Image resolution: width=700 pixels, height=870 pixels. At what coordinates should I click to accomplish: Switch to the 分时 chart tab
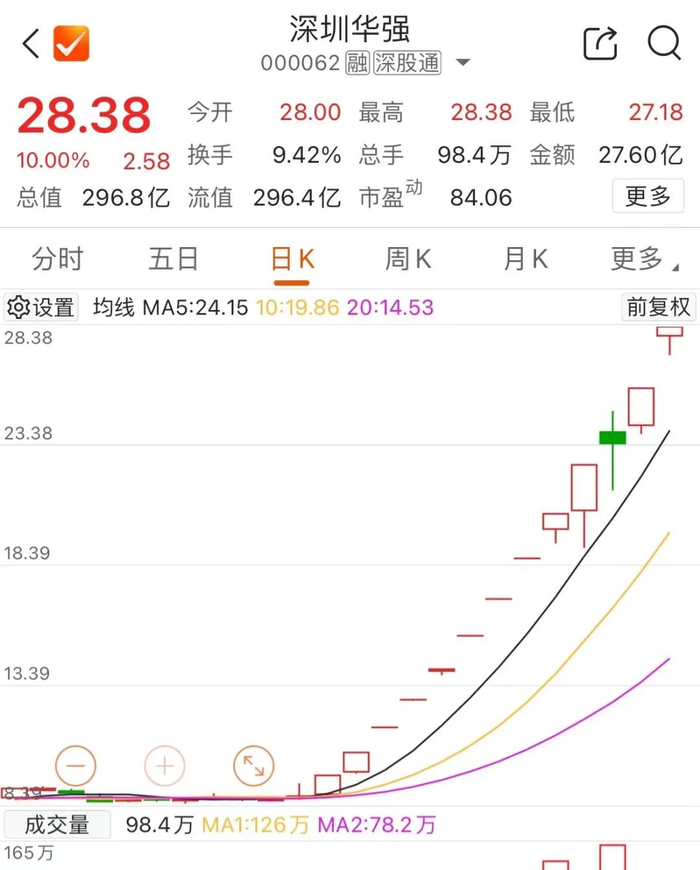coord(58,260)
